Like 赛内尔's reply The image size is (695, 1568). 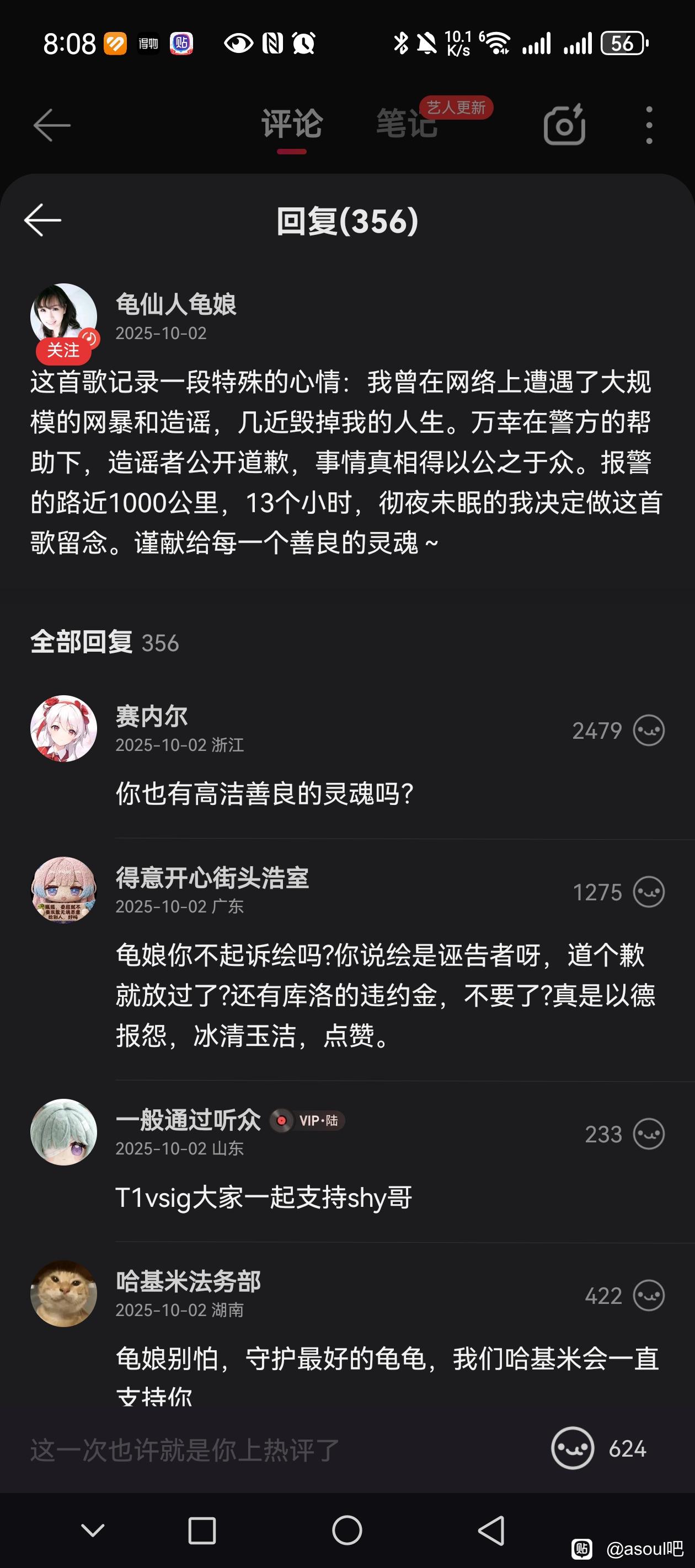click(x=649, y=730)
